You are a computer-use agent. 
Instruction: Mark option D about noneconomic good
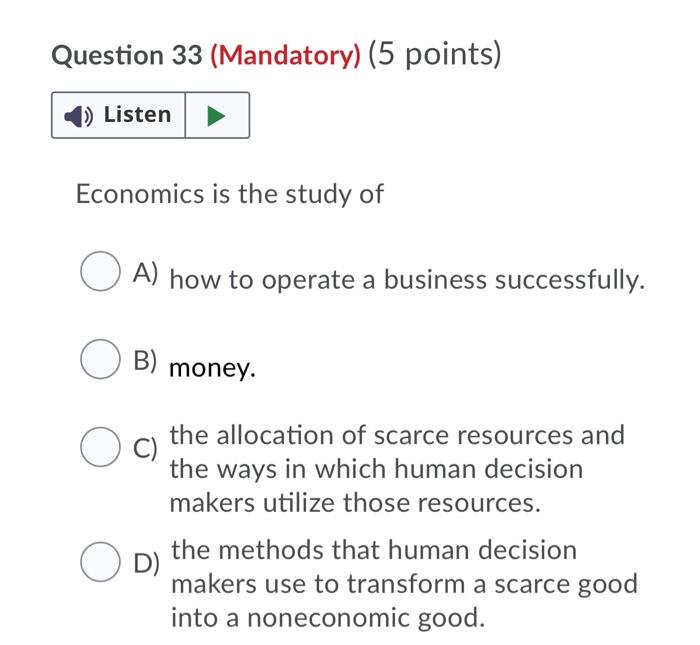(100, 562)
